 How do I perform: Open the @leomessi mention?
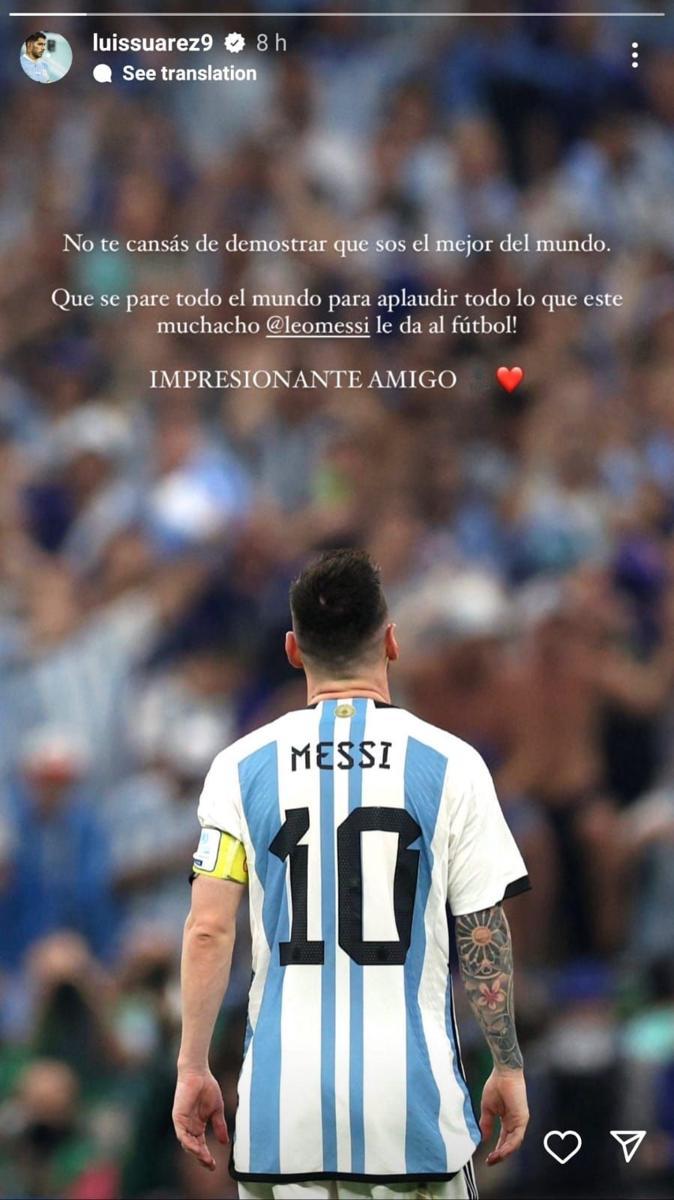317,326
